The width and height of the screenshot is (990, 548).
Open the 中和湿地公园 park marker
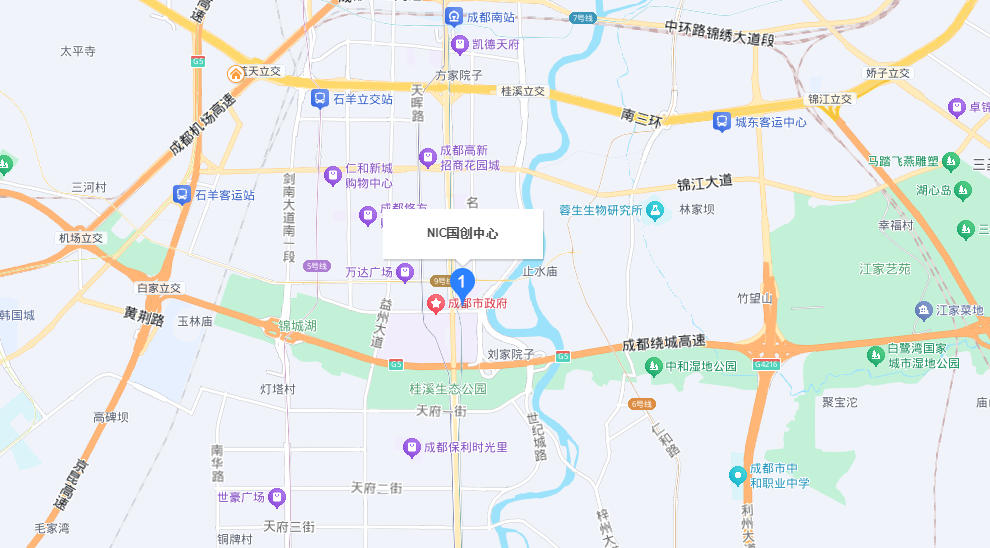[653, 366]
